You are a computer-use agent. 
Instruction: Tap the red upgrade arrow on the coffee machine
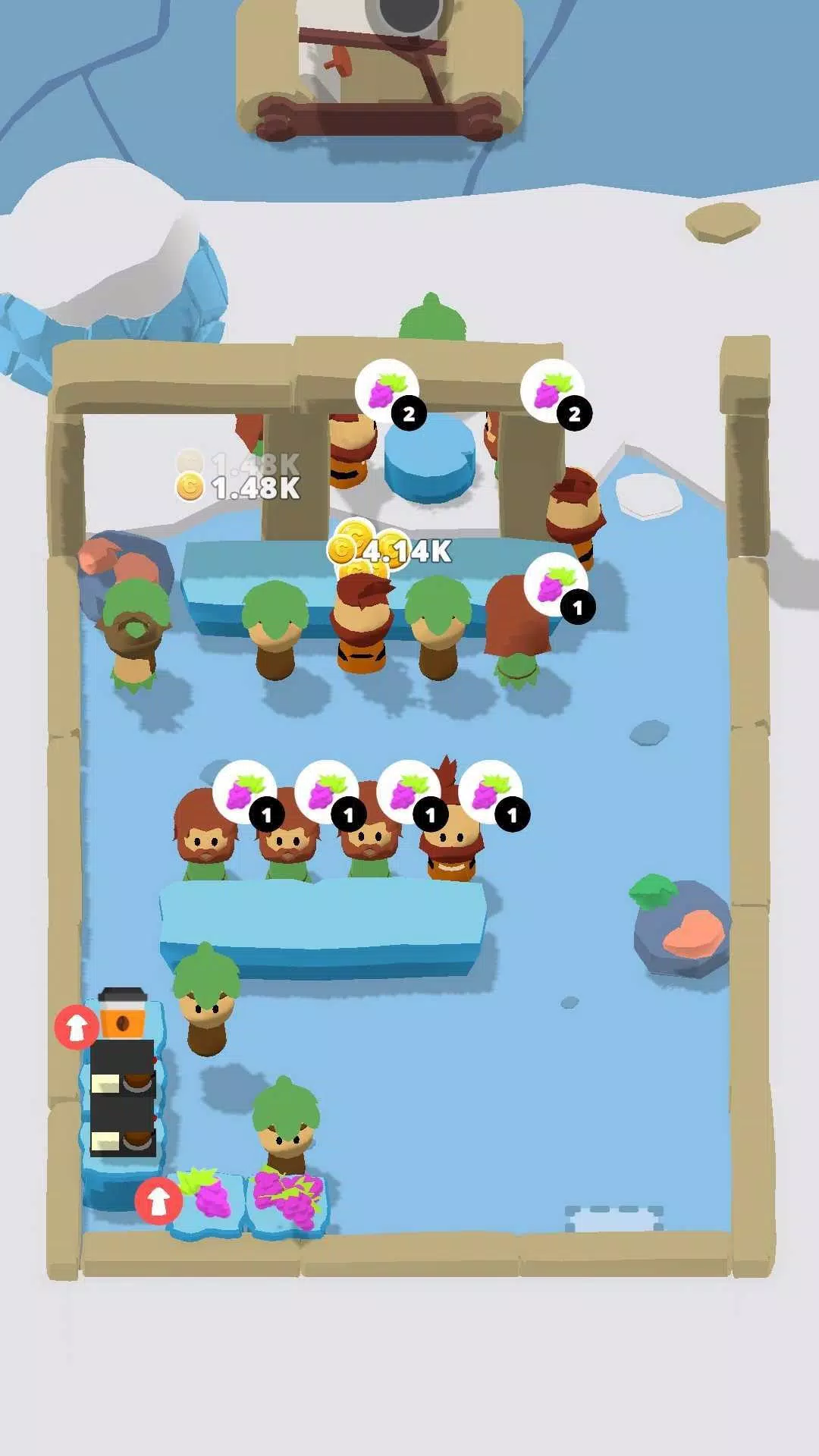coord(77,1028)
